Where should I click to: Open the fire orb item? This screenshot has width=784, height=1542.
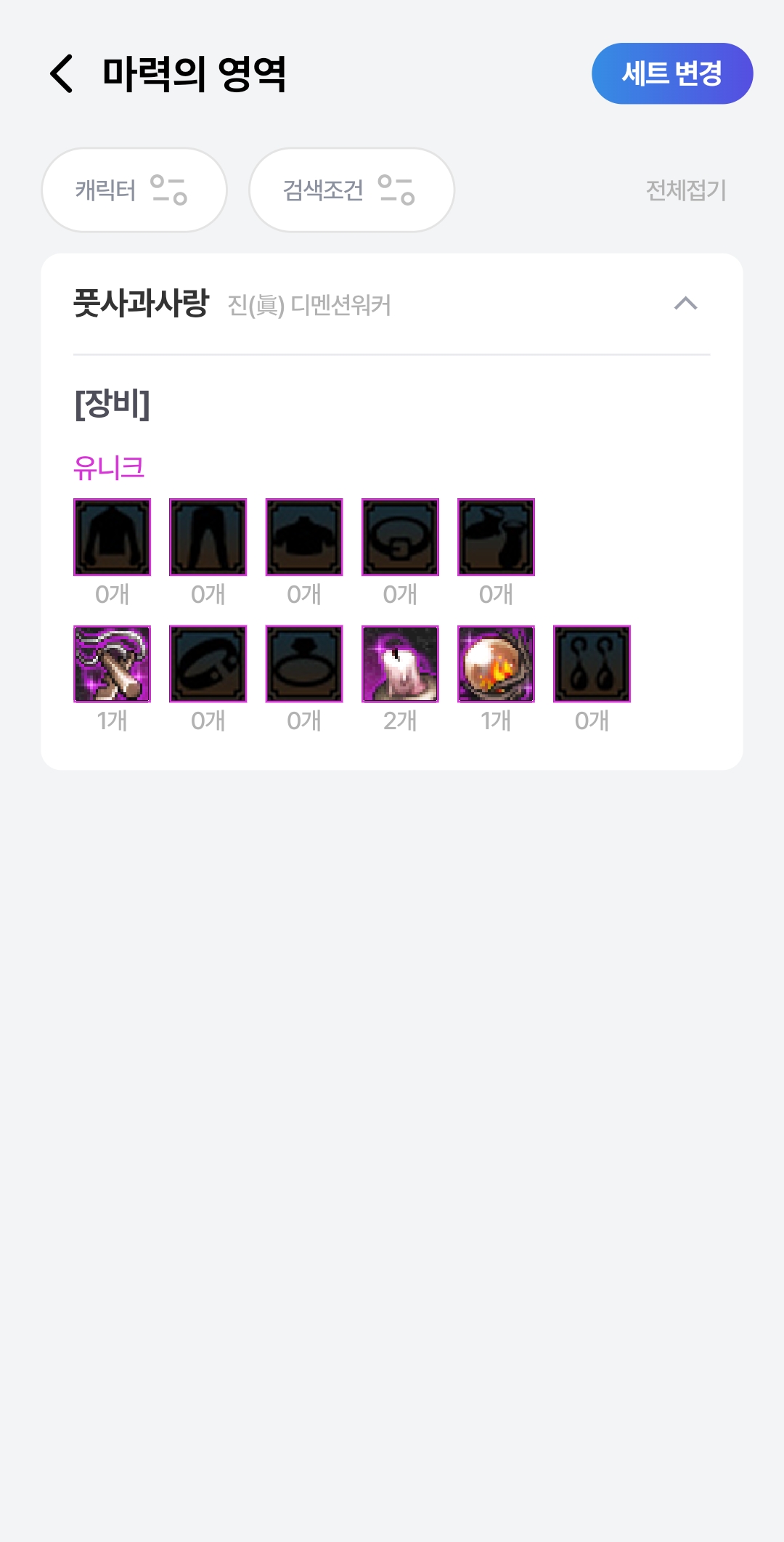point(496,664)
